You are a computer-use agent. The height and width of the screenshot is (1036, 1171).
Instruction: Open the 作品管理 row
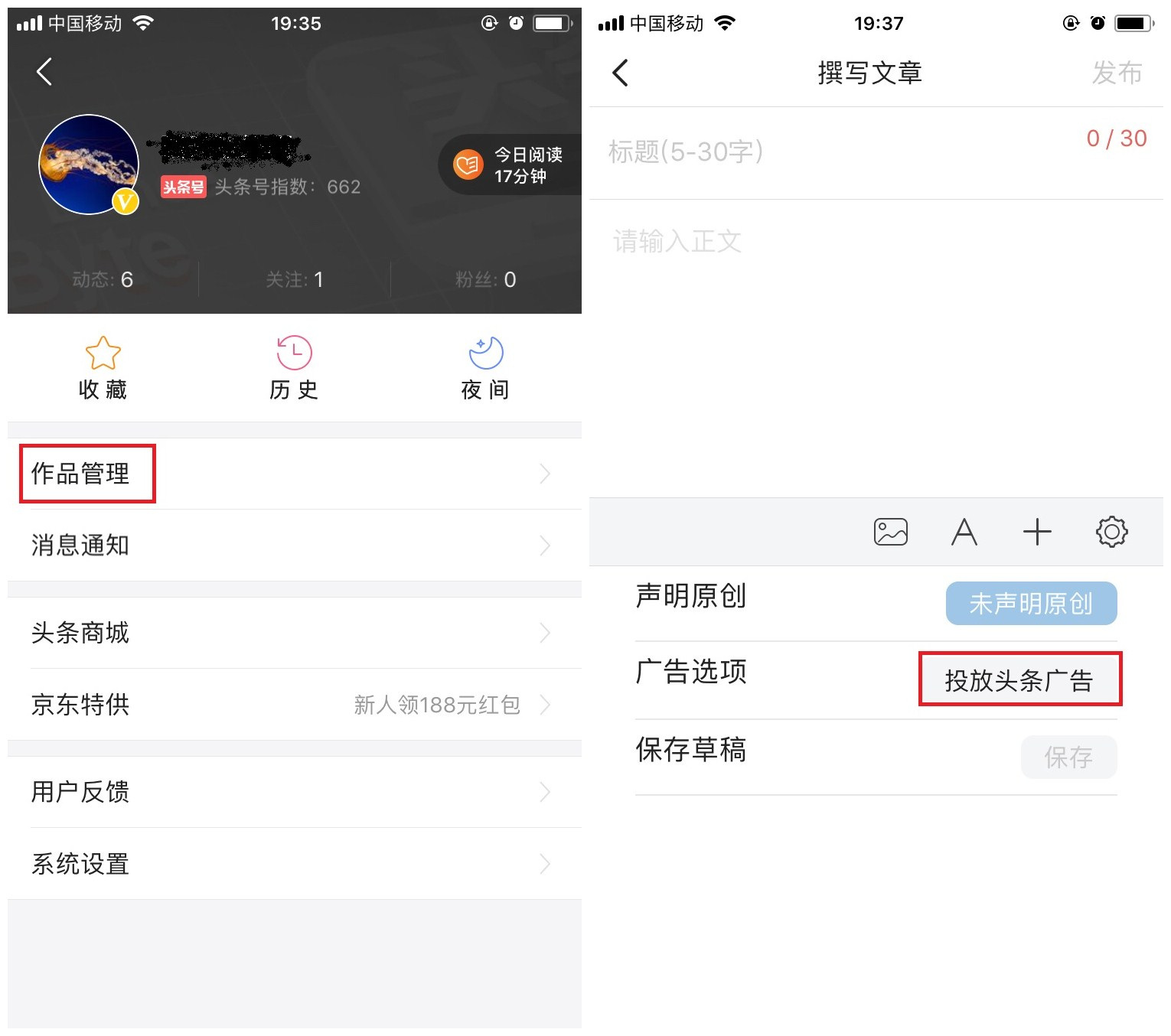[294, 474]
